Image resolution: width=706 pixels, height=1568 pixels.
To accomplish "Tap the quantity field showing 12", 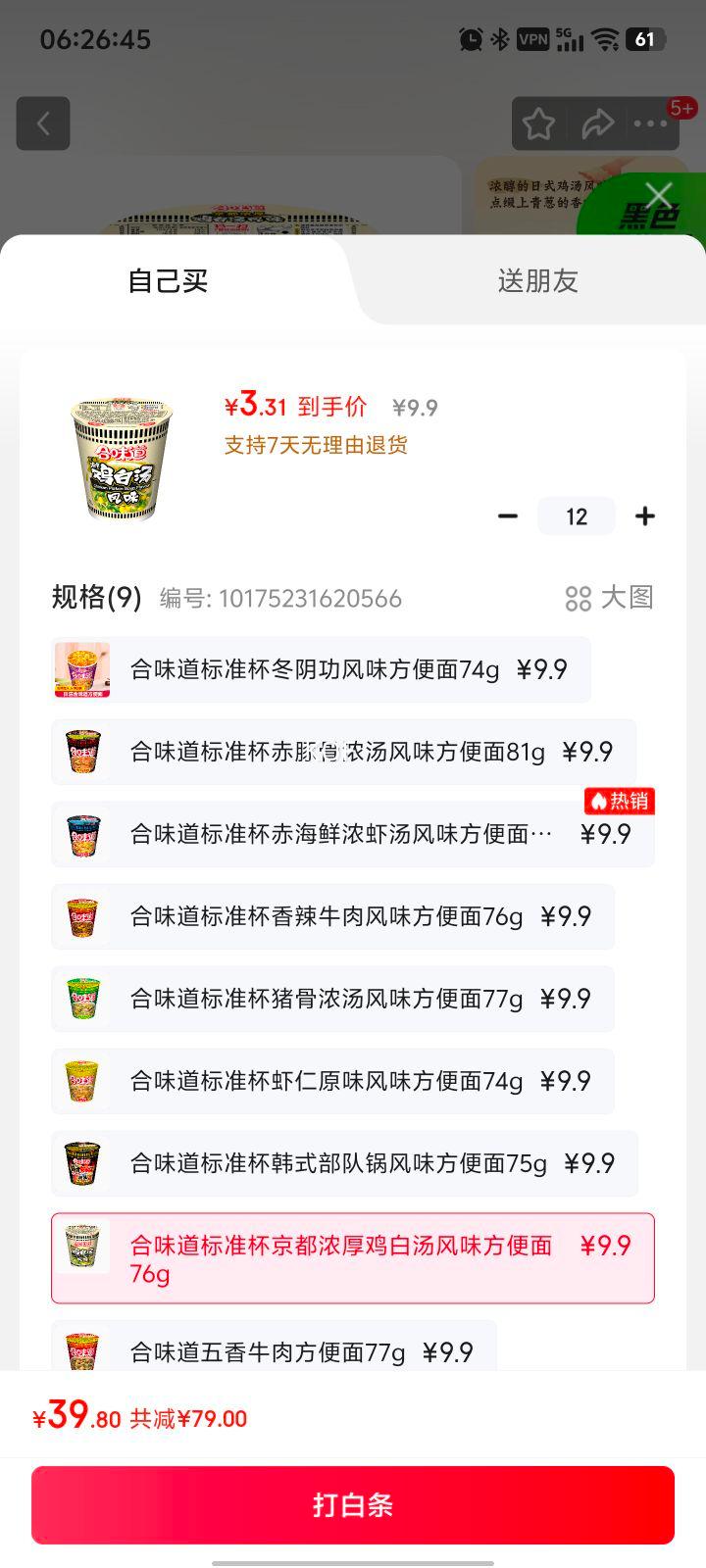I will 577,516.
